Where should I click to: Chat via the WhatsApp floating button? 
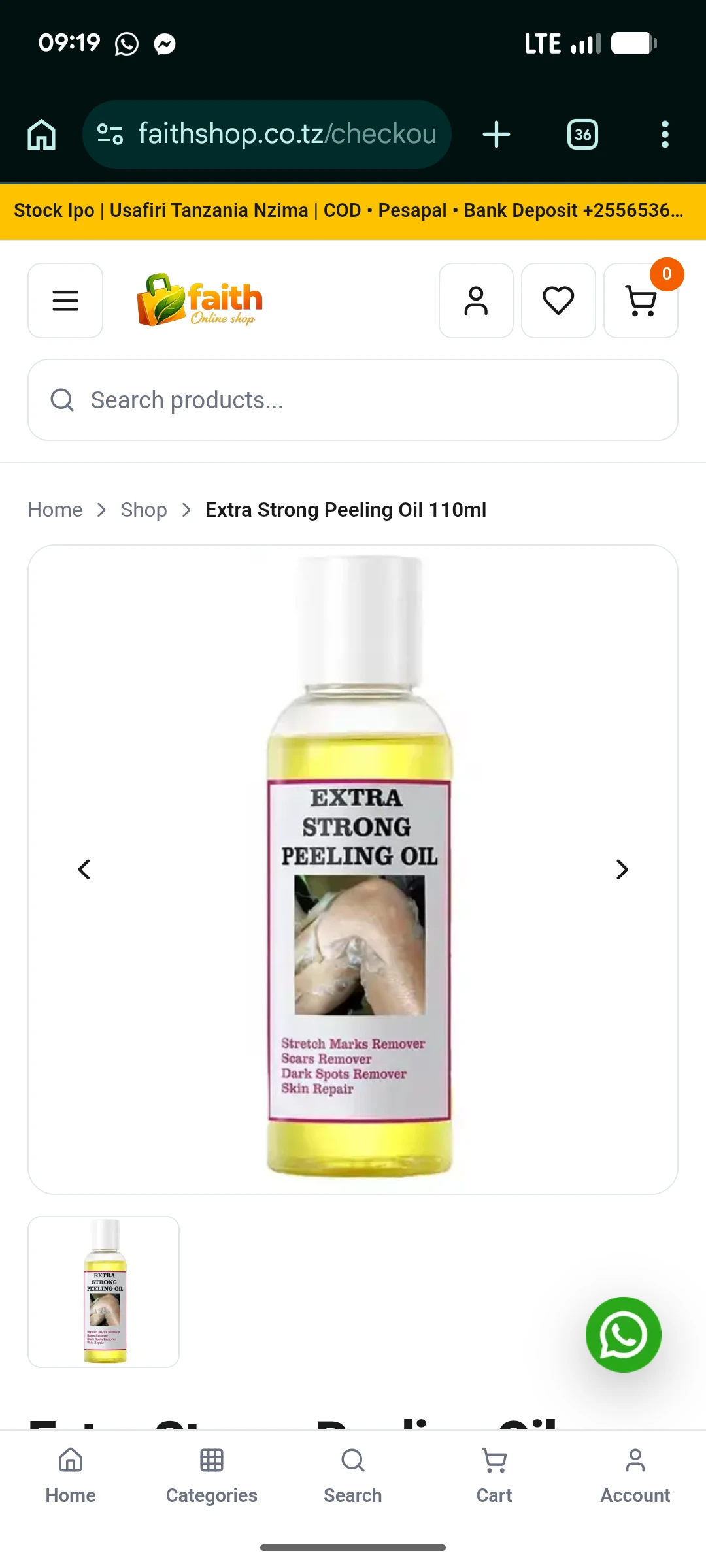pyautogui.click(x=623, y=1335)
